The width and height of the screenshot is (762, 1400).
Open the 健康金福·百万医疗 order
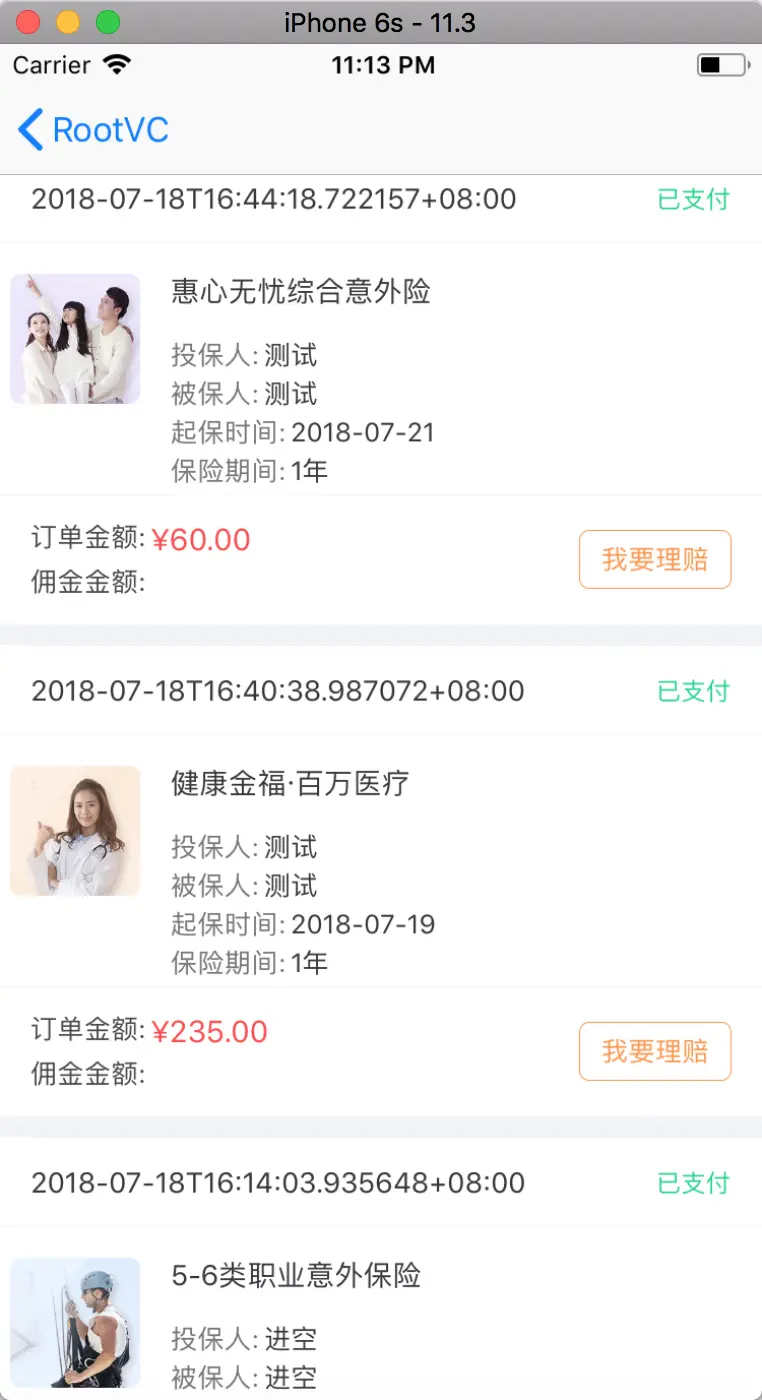point(290,784)
